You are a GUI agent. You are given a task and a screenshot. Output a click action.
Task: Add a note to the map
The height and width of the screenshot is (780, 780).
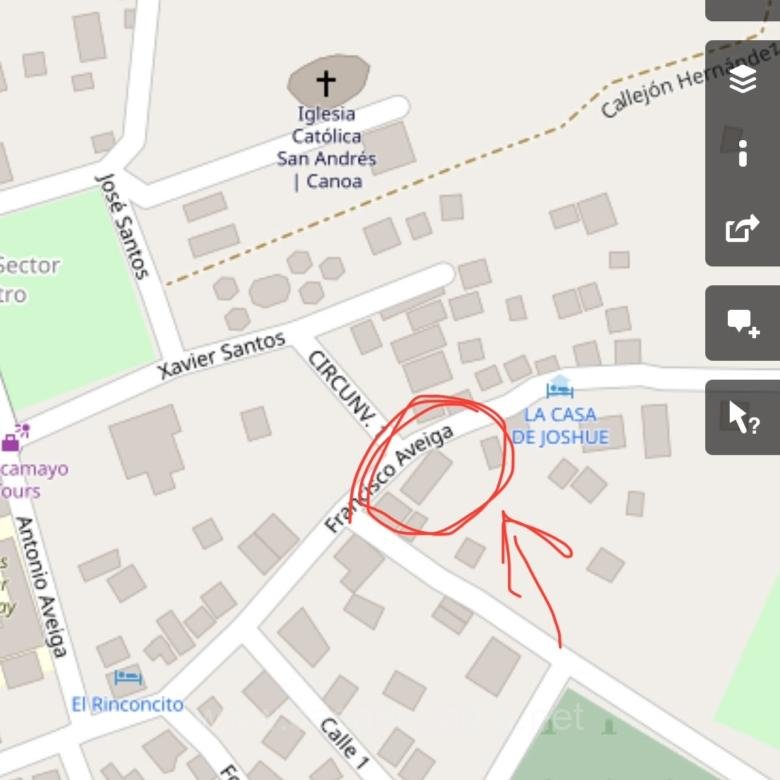742,323
